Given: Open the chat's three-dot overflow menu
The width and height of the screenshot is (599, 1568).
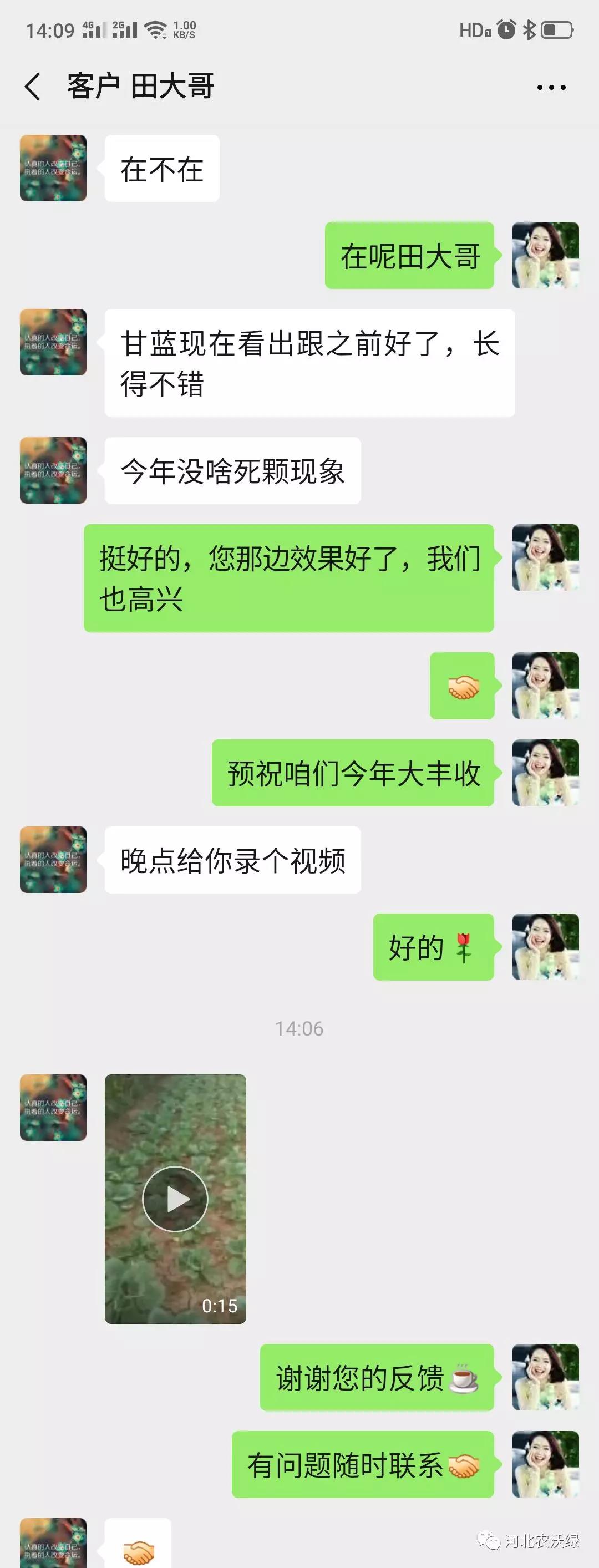Looking at the screenshot, I should pyautogui.click(x=551, y=87).
